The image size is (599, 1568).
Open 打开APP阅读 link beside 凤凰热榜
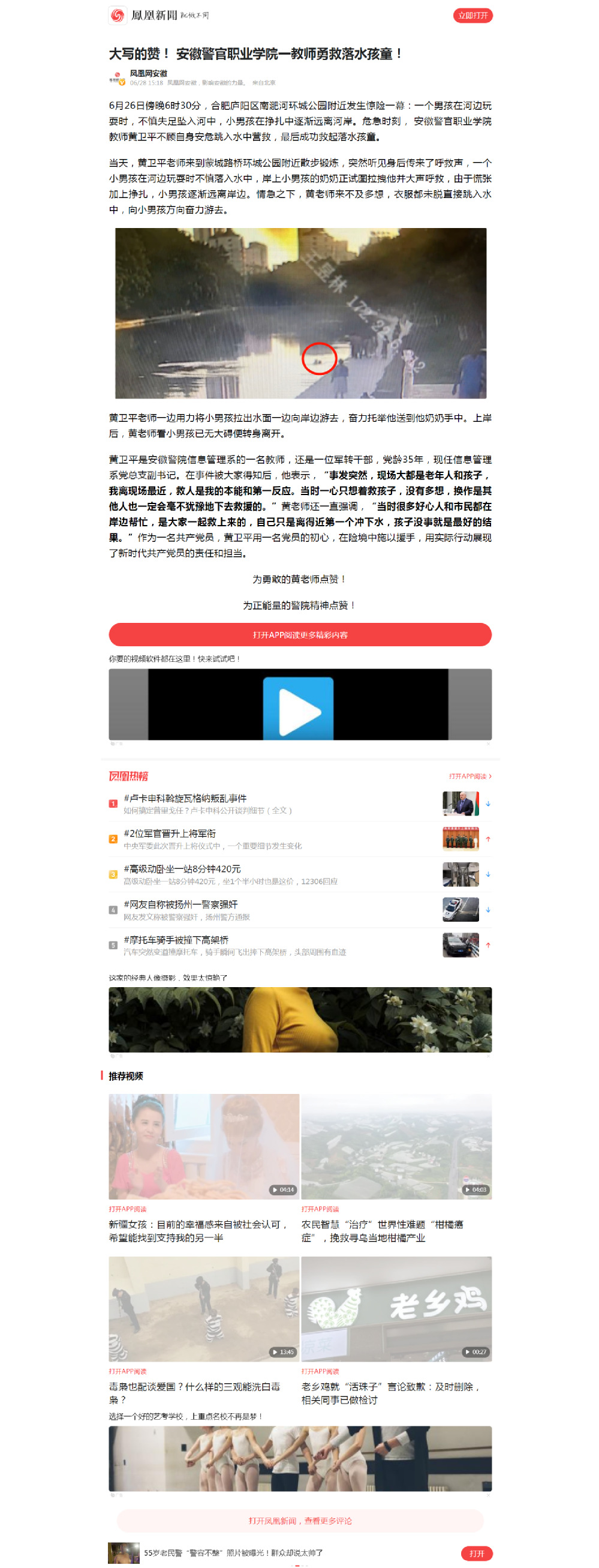coord(469,776)
